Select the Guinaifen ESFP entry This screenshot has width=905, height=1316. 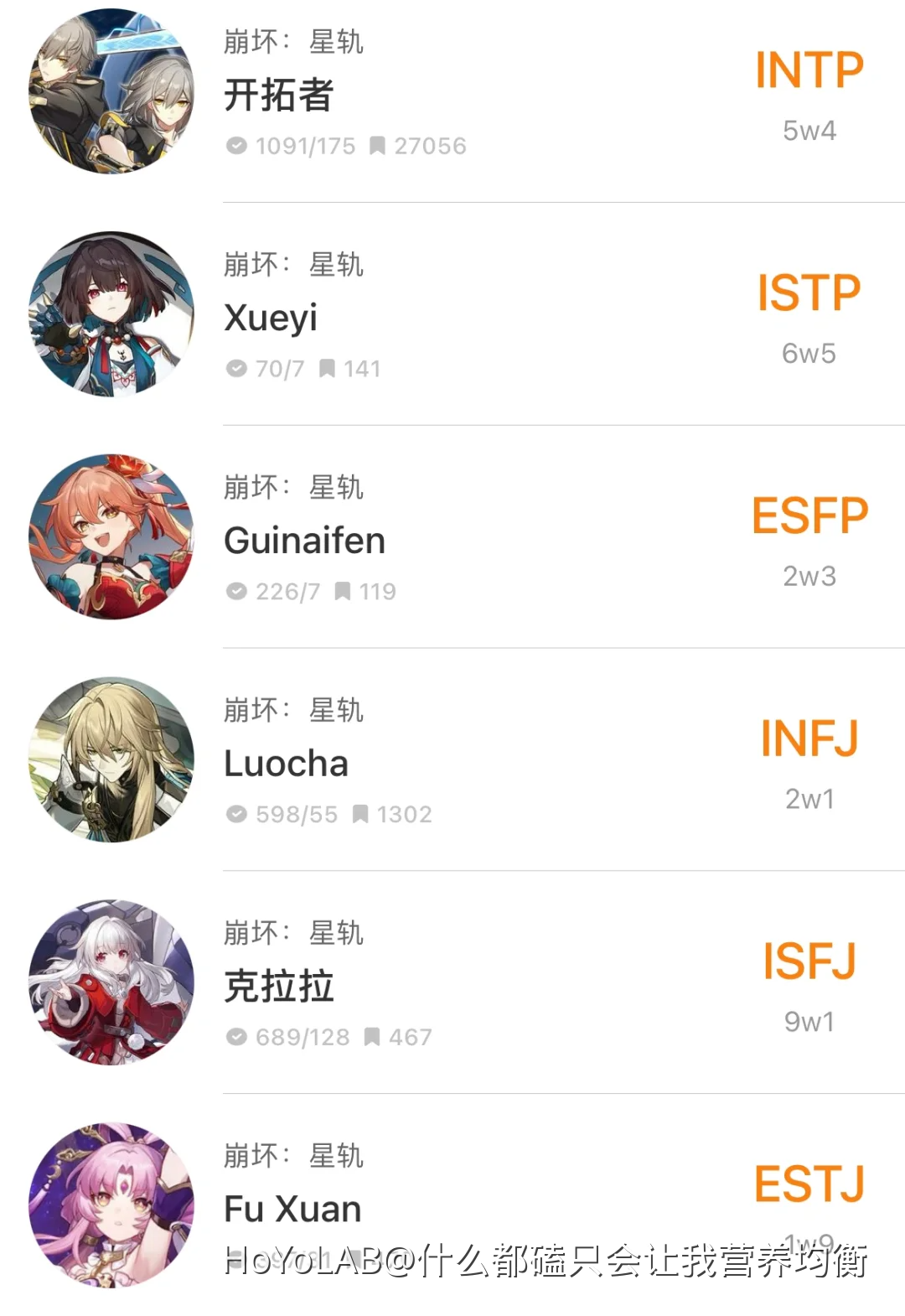tap(452, 540)
